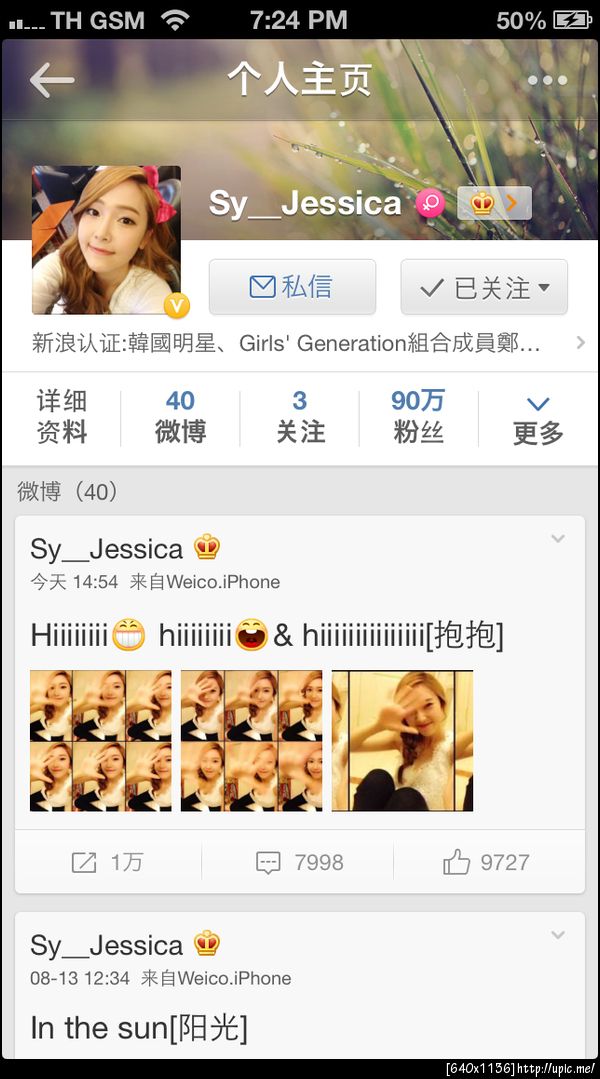Repost the Hiiiiiiii post (1万)
Viewport: 600px width, 1079px height.
(x=108, y=862)
